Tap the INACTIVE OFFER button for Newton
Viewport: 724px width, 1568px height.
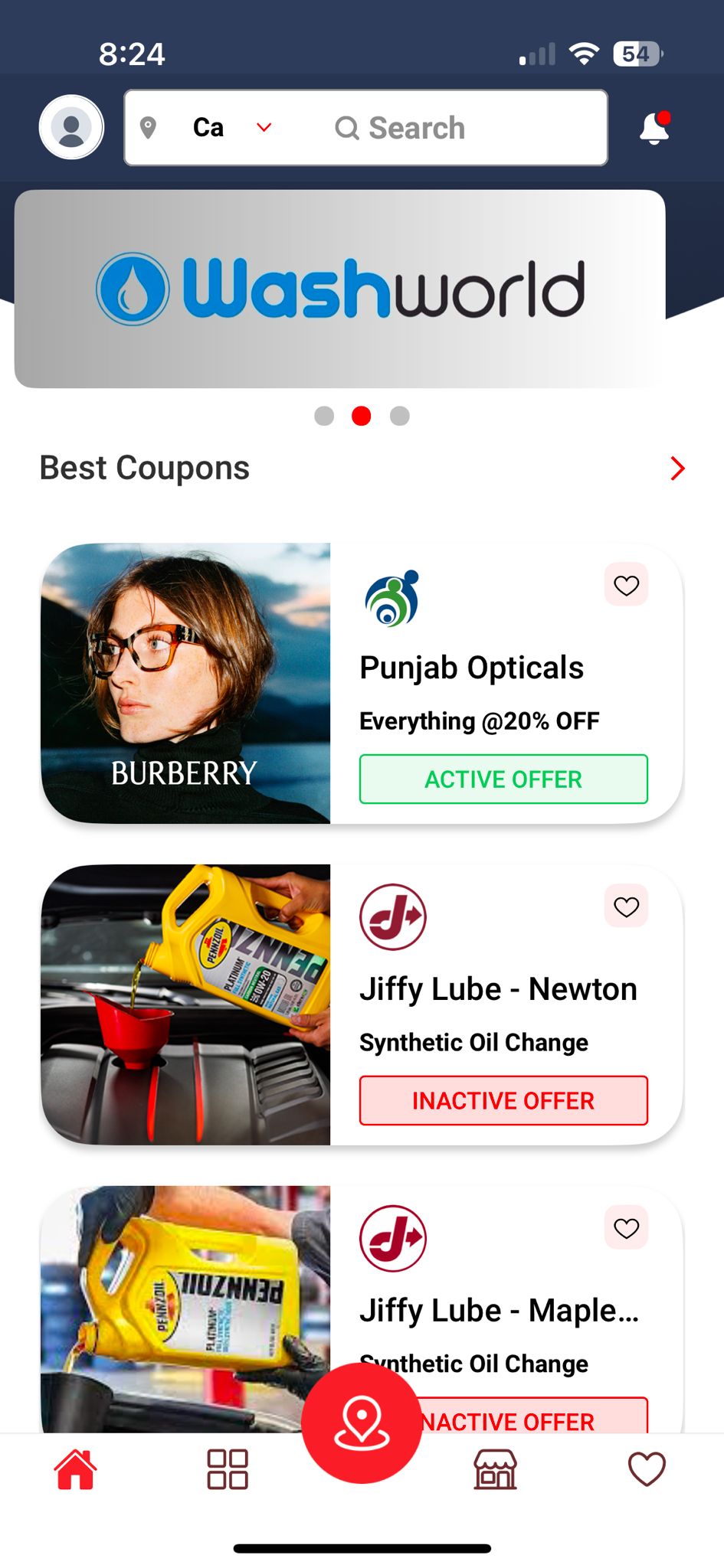pyautogui.click(x=503, y=1100)
